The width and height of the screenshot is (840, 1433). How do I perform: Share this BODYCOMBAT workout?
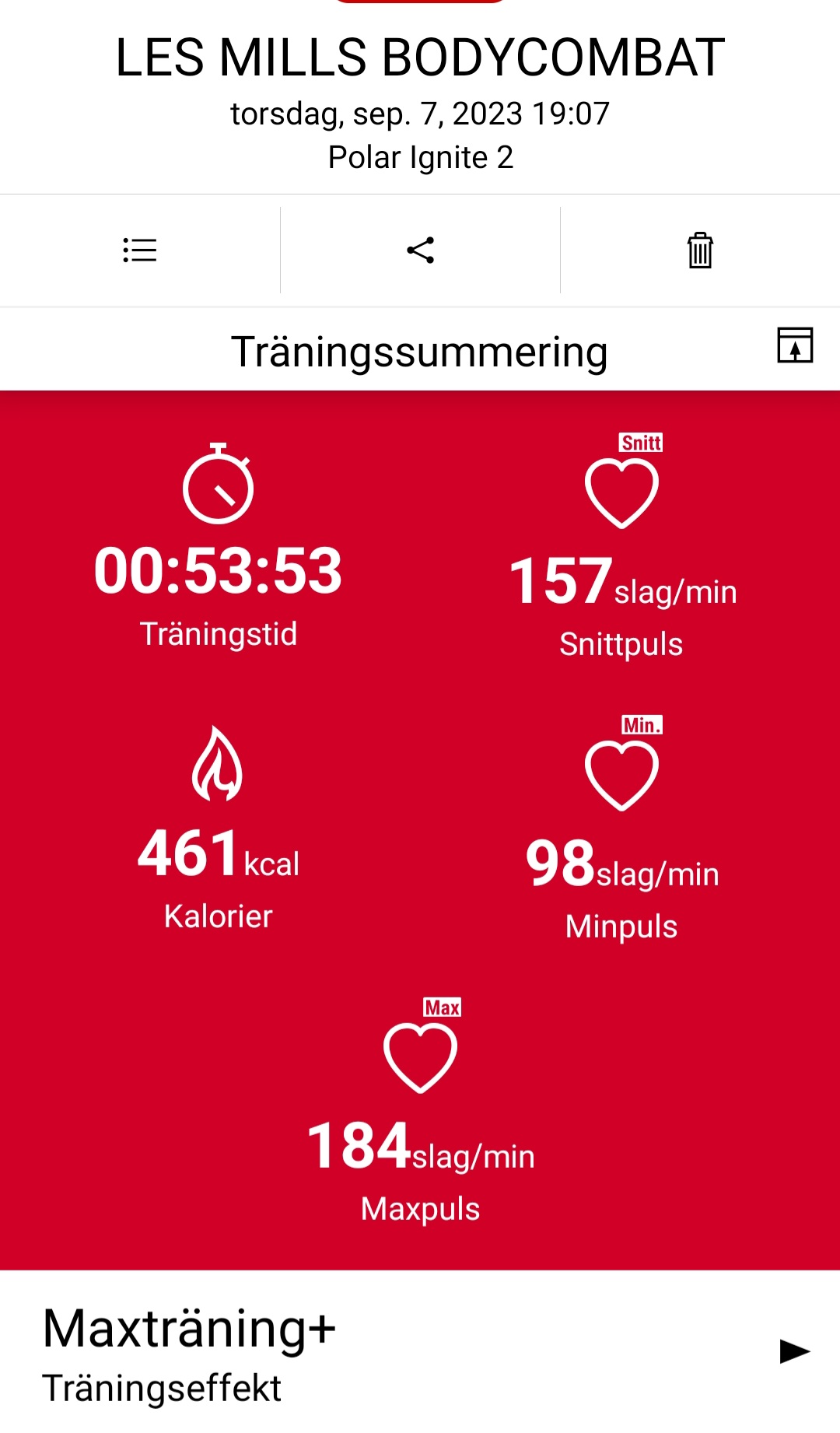420,251
